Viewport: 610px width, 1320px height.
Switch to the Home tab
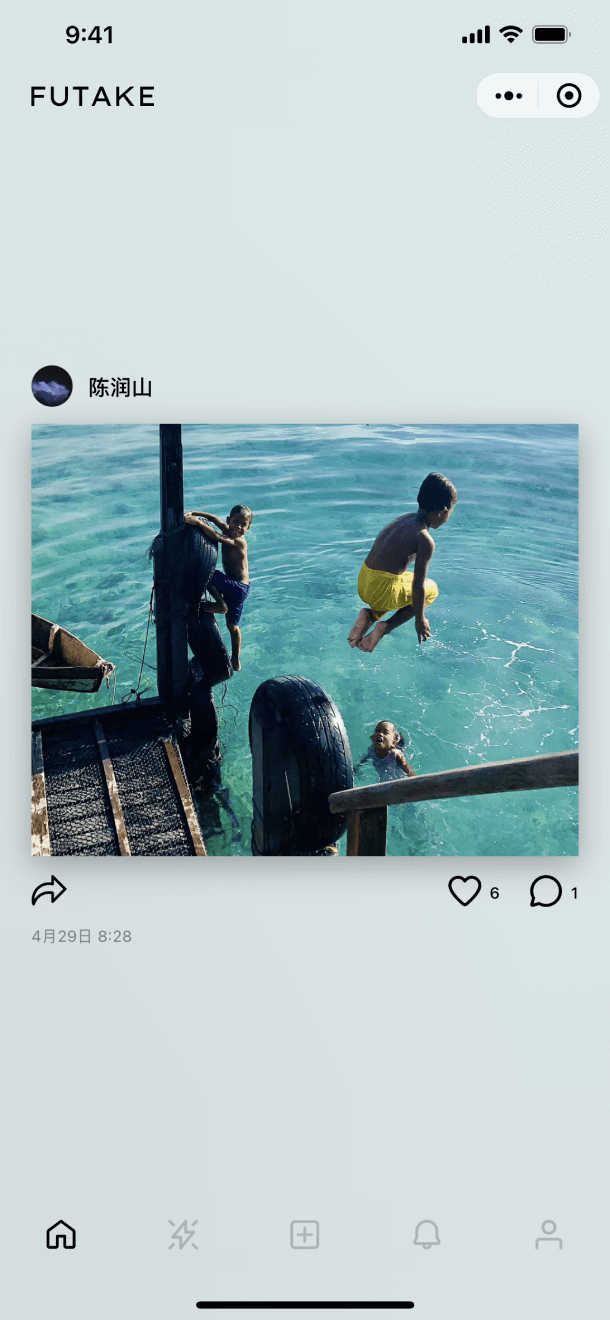61,1235
